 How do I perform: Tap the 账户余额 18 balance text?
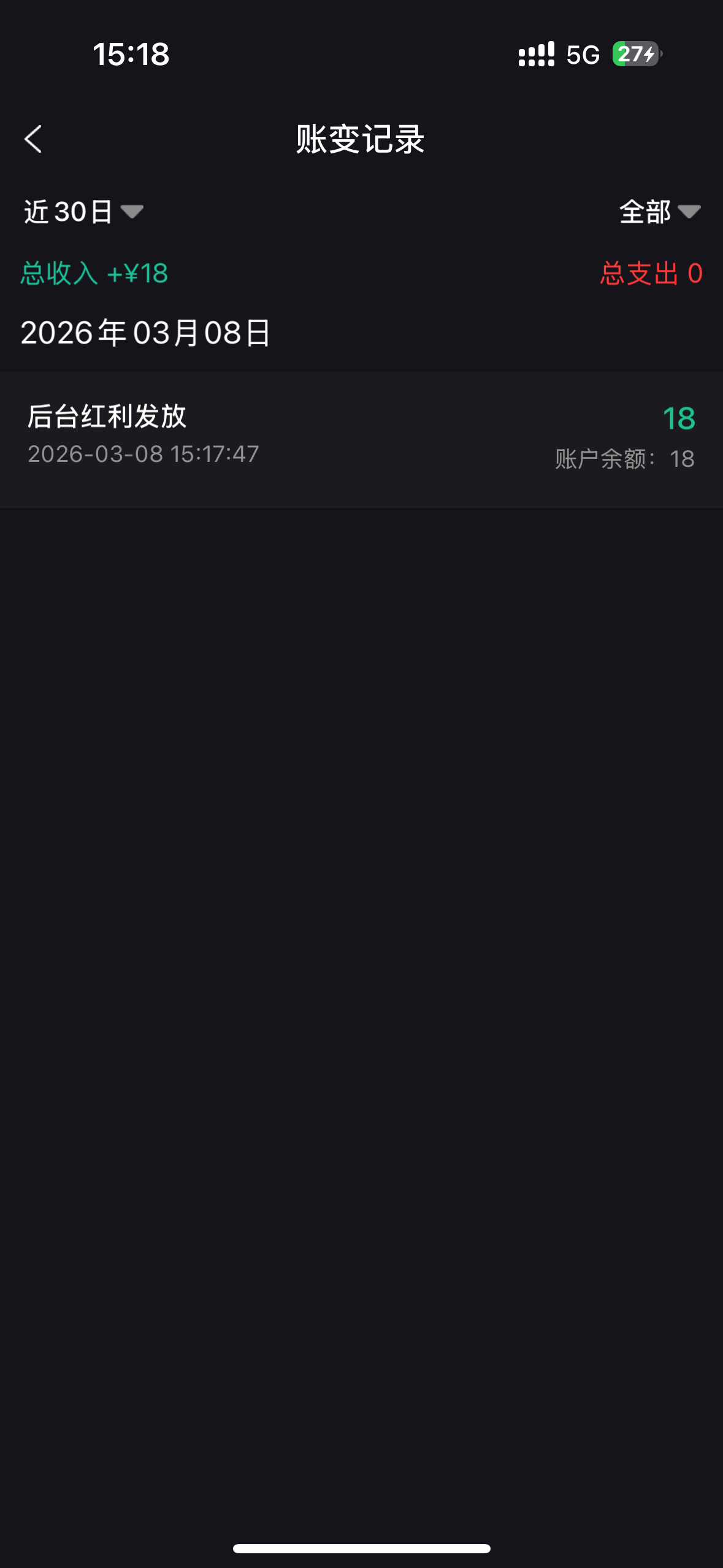(x=625, y=458)
